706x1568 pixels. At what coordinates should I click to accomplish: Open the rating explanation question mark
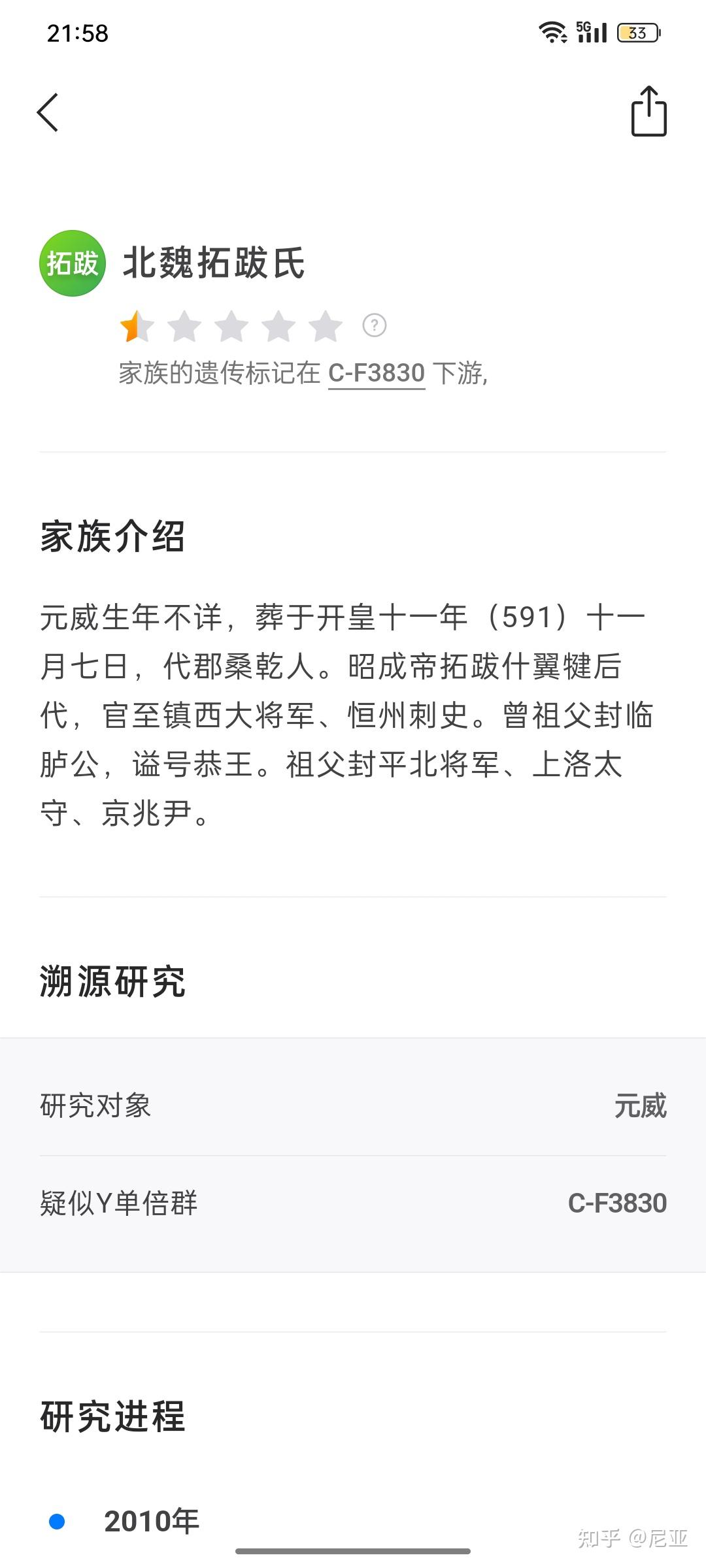[x=374, y=326]
